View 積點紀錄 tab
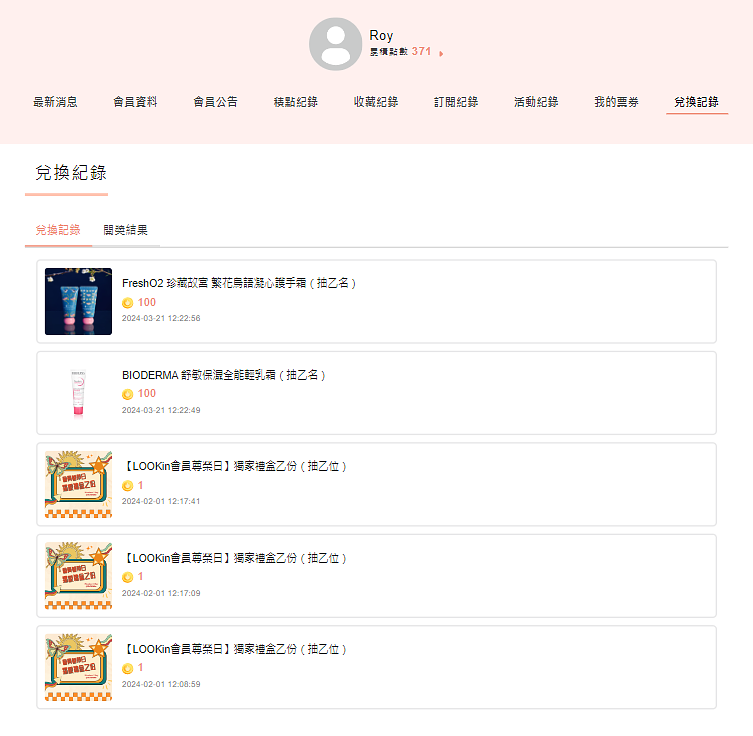 coord(295,102)
